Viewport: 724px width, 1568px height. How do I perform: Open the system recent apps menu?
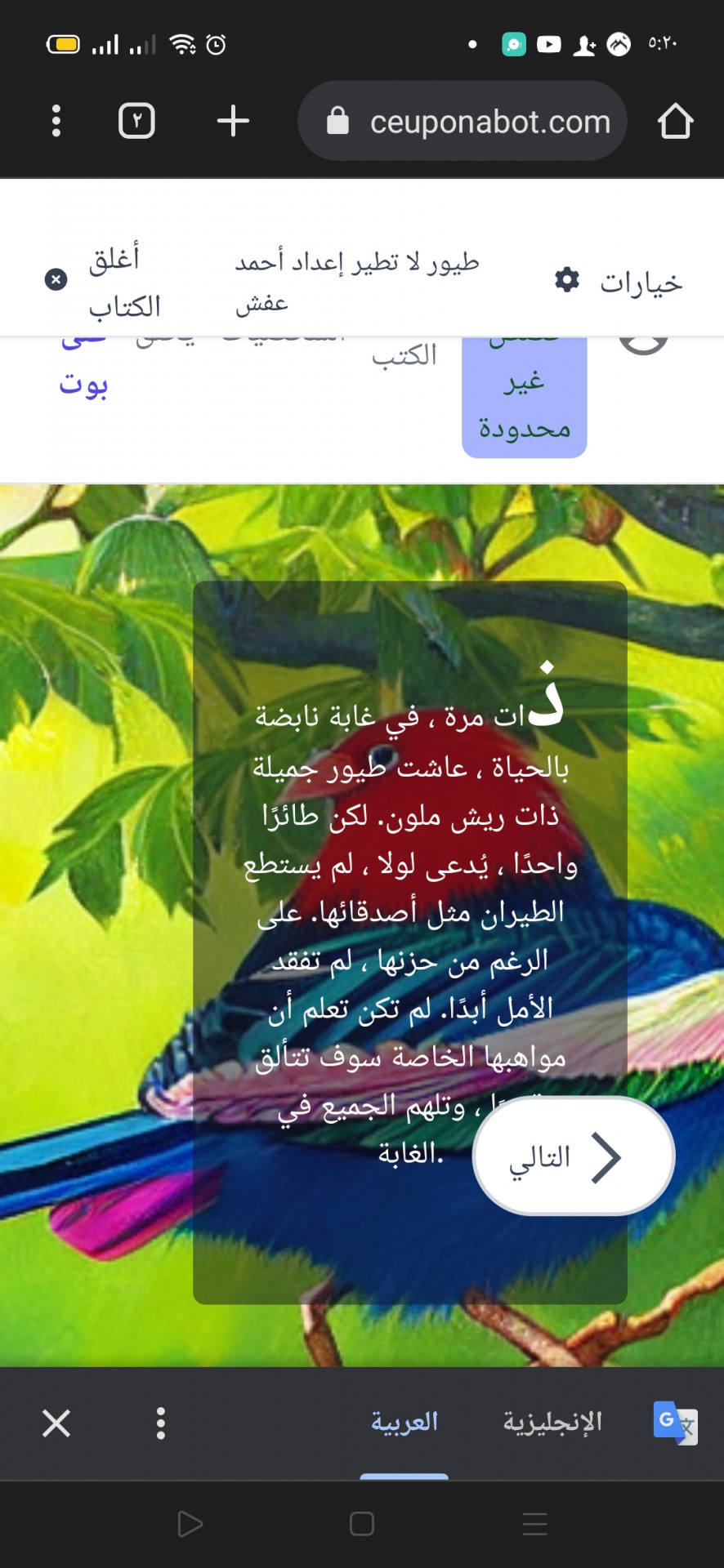coord(534,1524)
